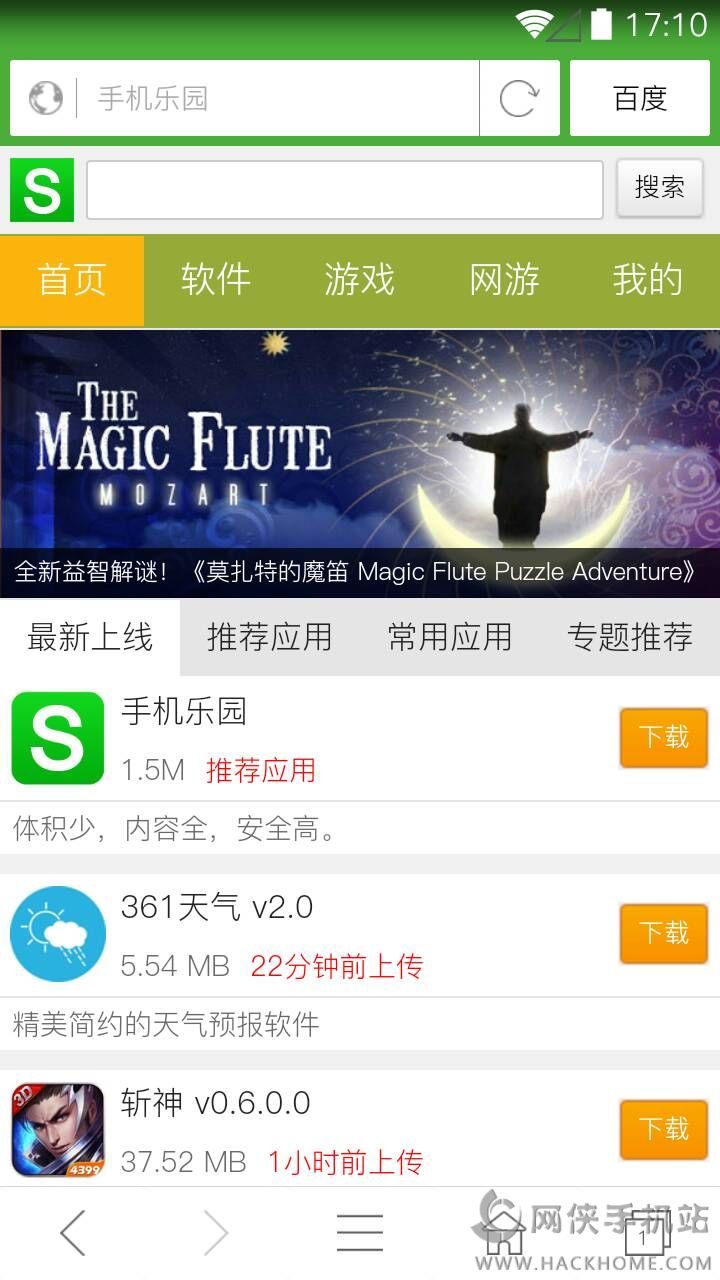720x1280 pixels.
Task: Tap the 百度 button
Action: click(640, 98)
